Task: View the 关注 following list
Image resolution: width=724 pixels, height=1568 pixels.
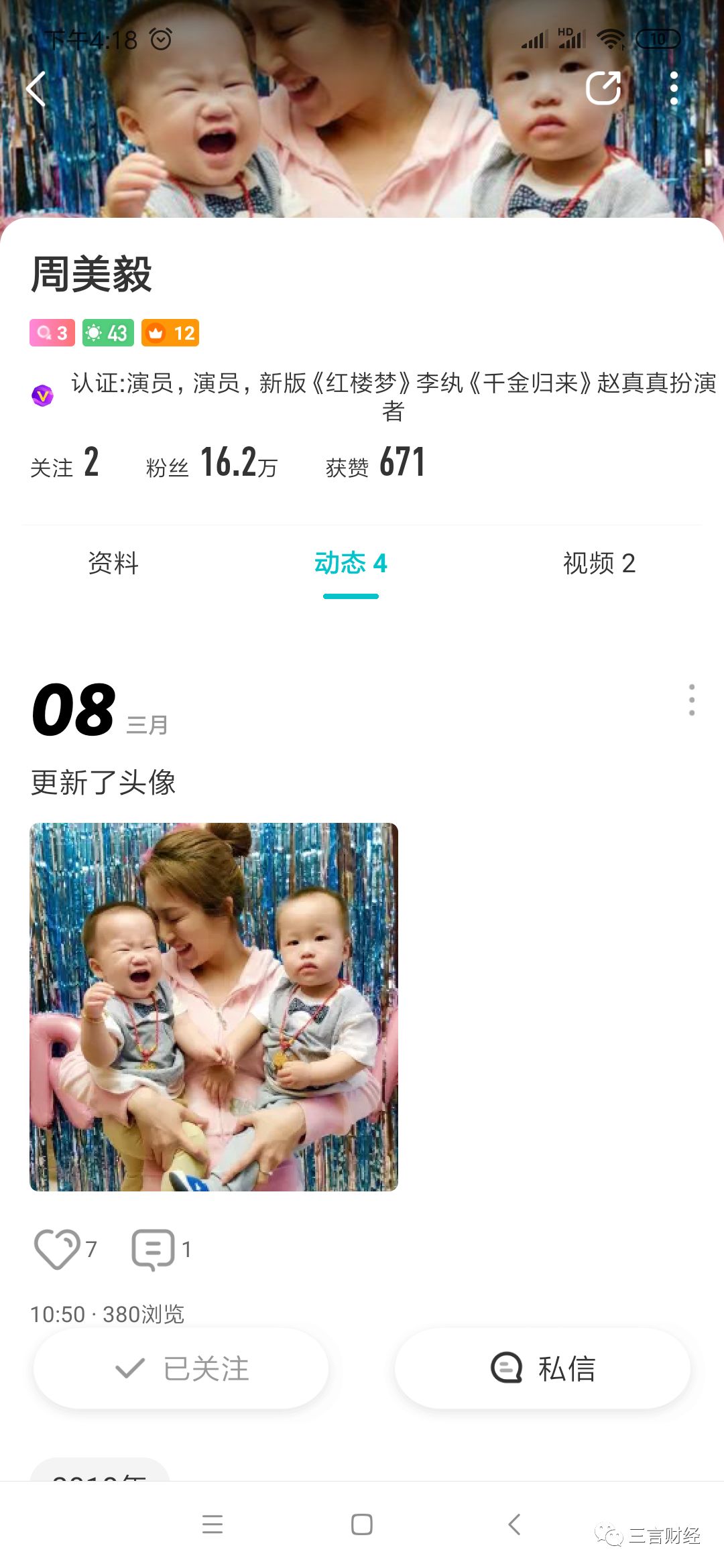Action: click(x=64, y=463)
